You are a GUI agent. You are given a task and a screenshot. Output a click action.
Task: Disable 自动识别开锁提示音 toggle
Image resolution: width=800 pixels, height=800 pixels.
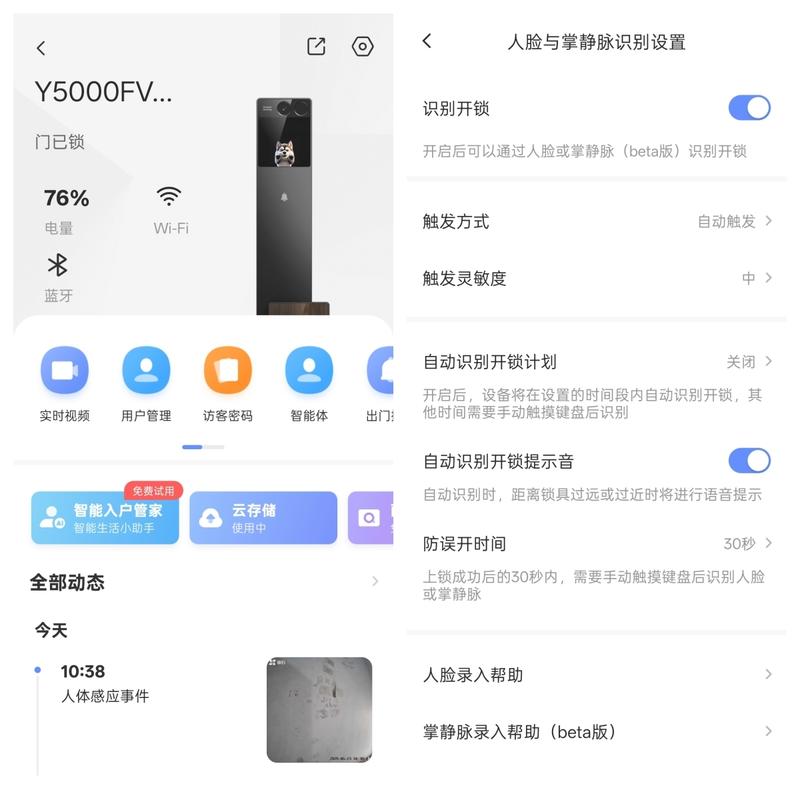pos(749,460)
